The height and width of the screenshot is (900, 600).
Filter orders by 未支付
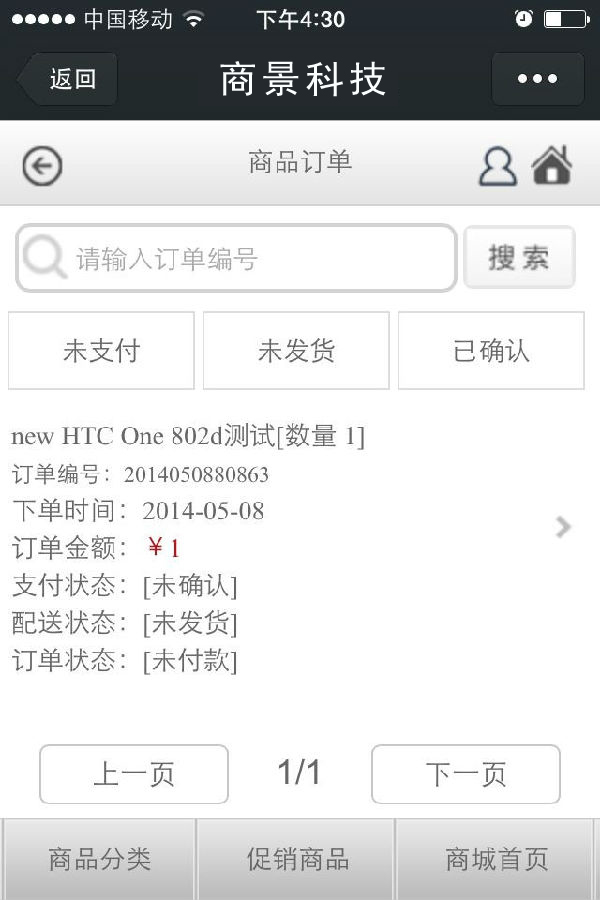[101, 351]
